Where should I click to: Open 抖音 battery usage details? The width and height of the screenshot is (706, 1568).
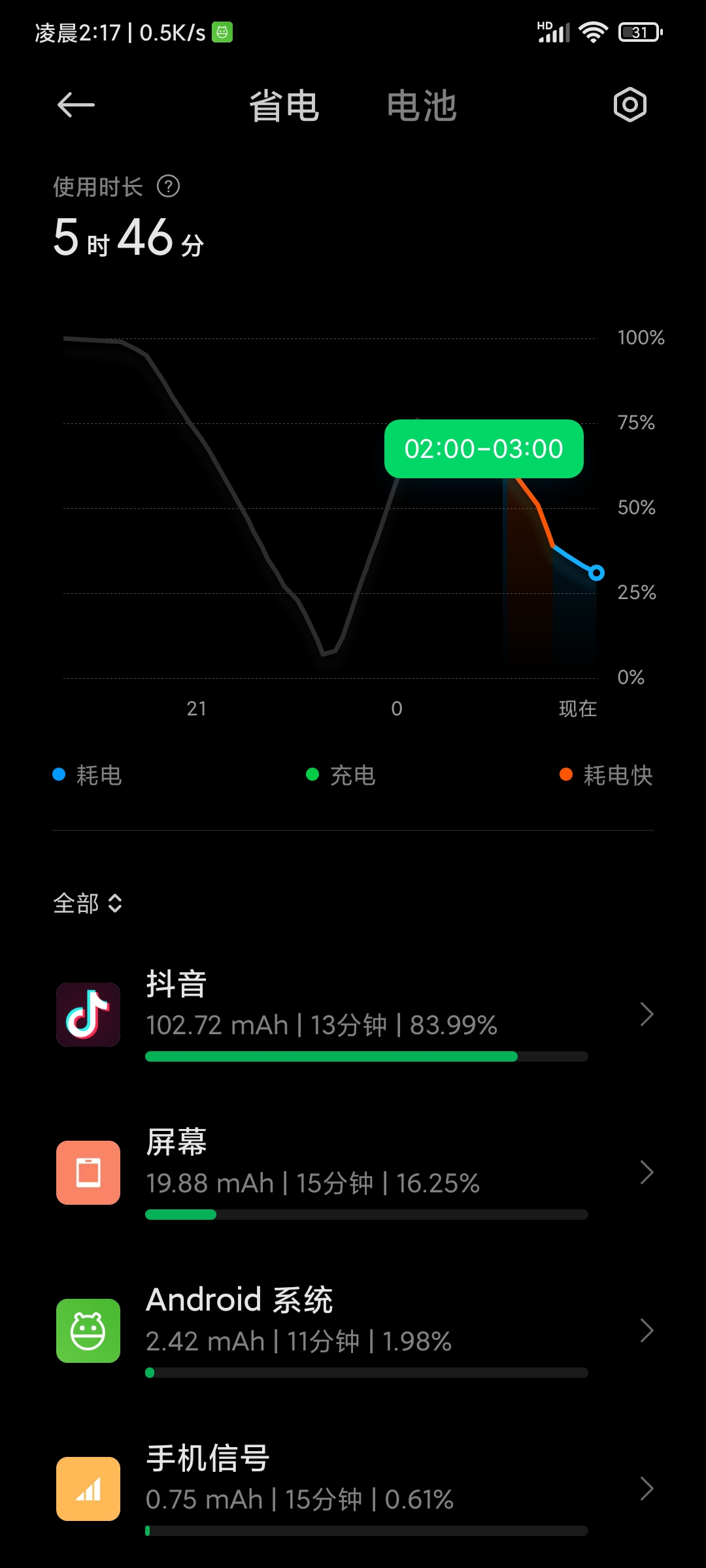[x=353, y=1015]
